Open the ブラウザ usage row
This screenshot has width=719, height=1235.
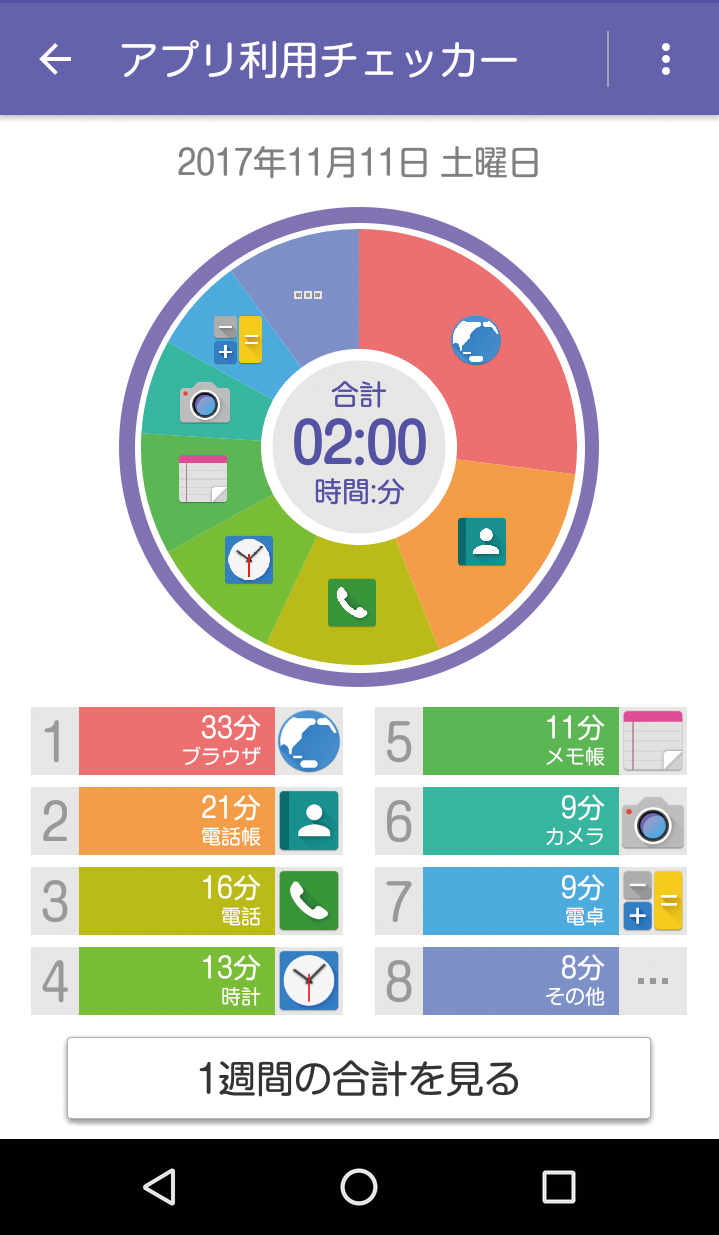(x=187, y=741)
